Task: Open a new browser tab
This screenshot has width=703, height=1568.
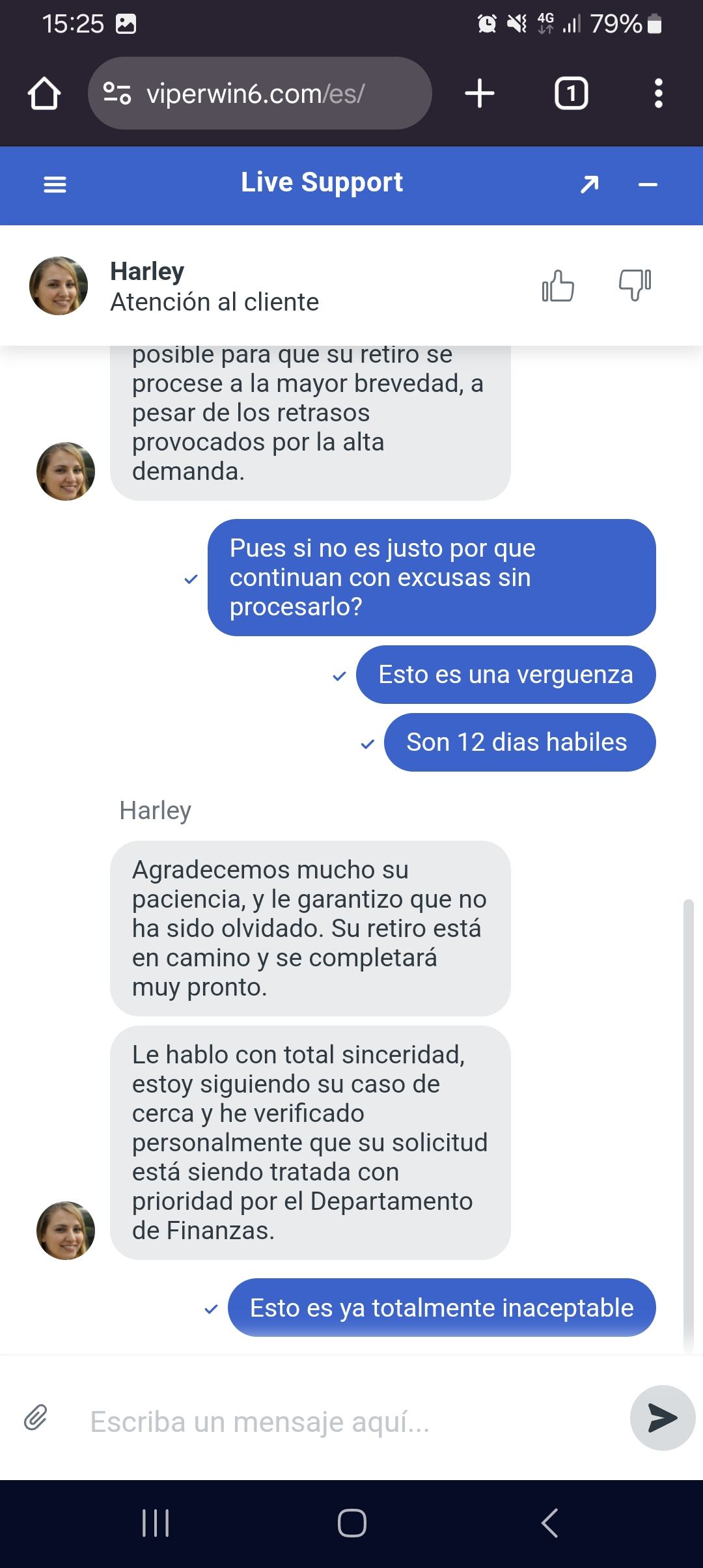Action: [480, 93]
